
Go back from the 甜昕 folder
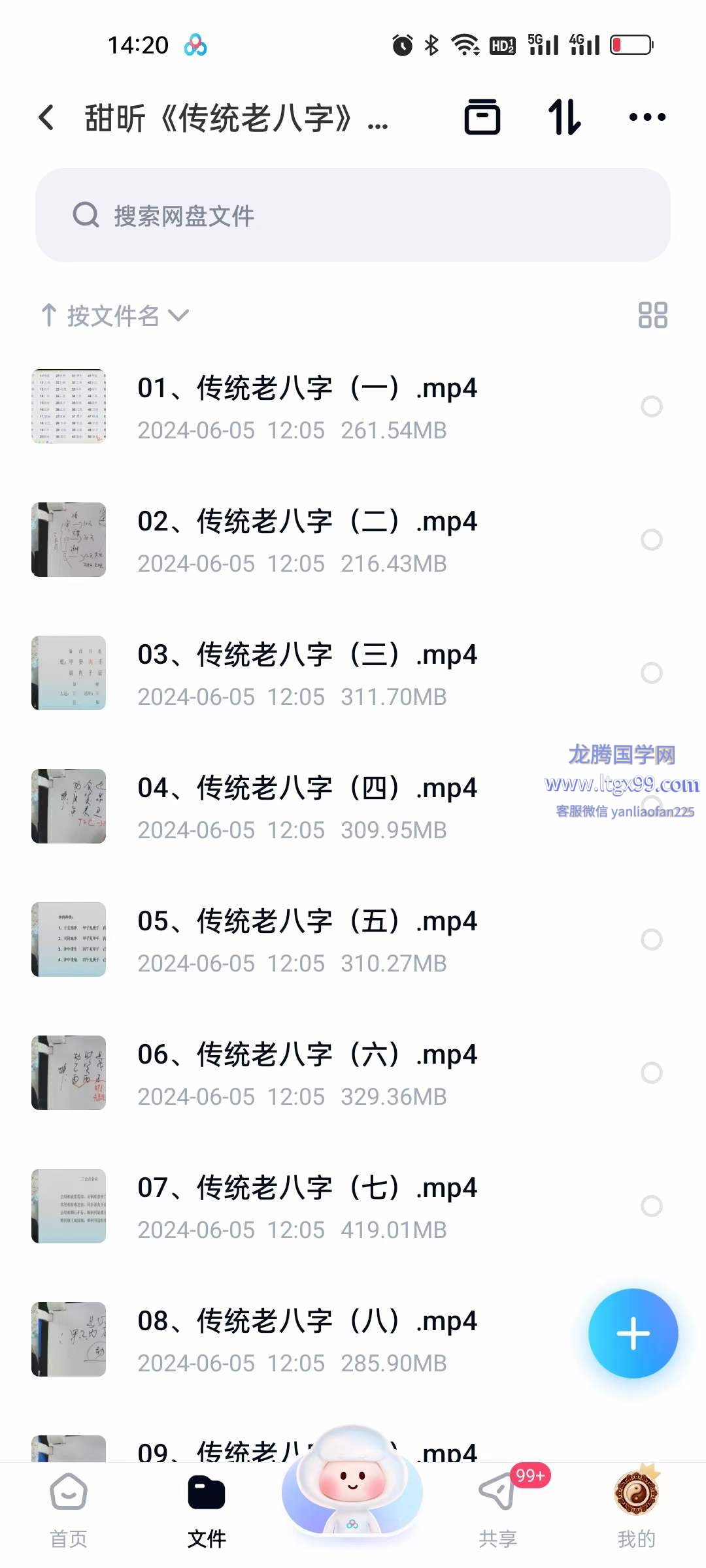46,118
